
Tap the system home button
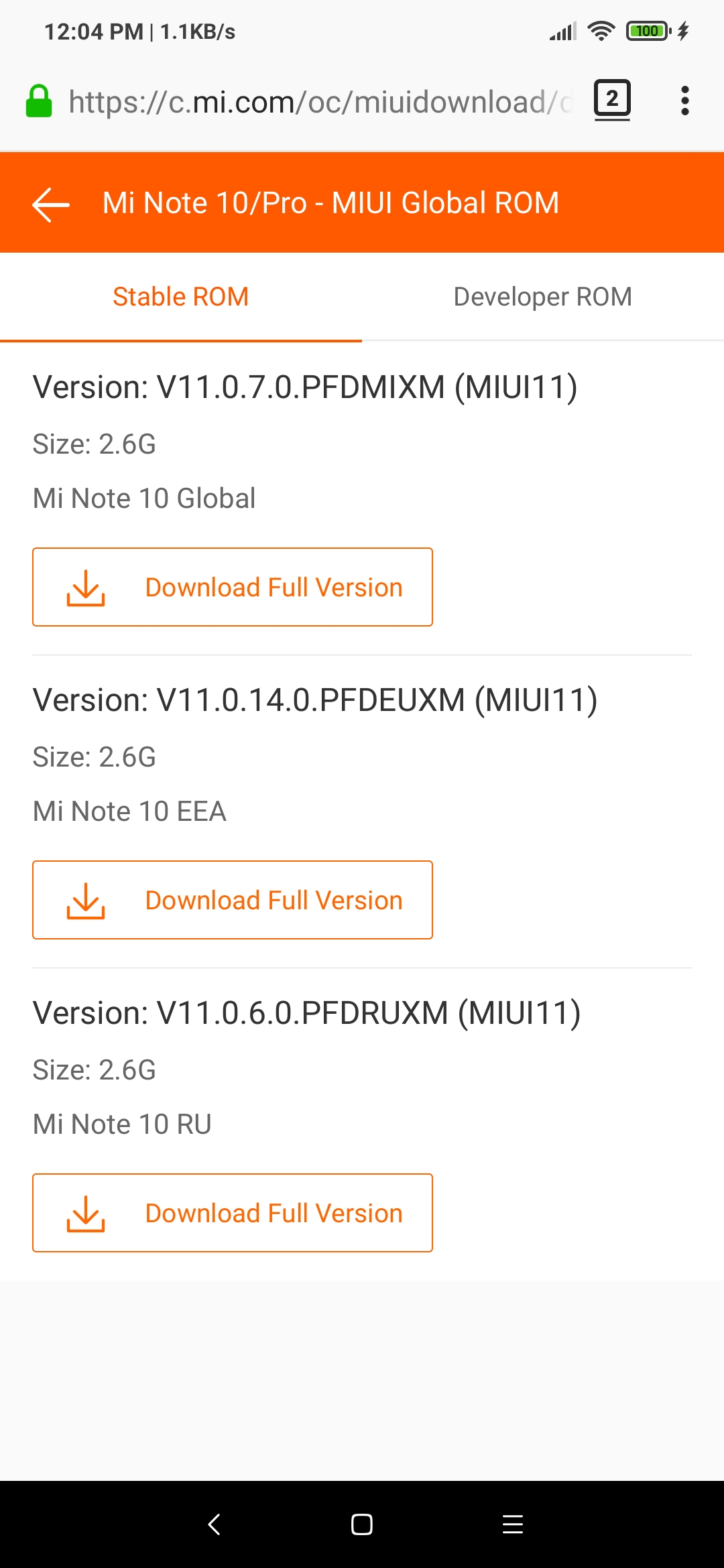point(362,1524)
